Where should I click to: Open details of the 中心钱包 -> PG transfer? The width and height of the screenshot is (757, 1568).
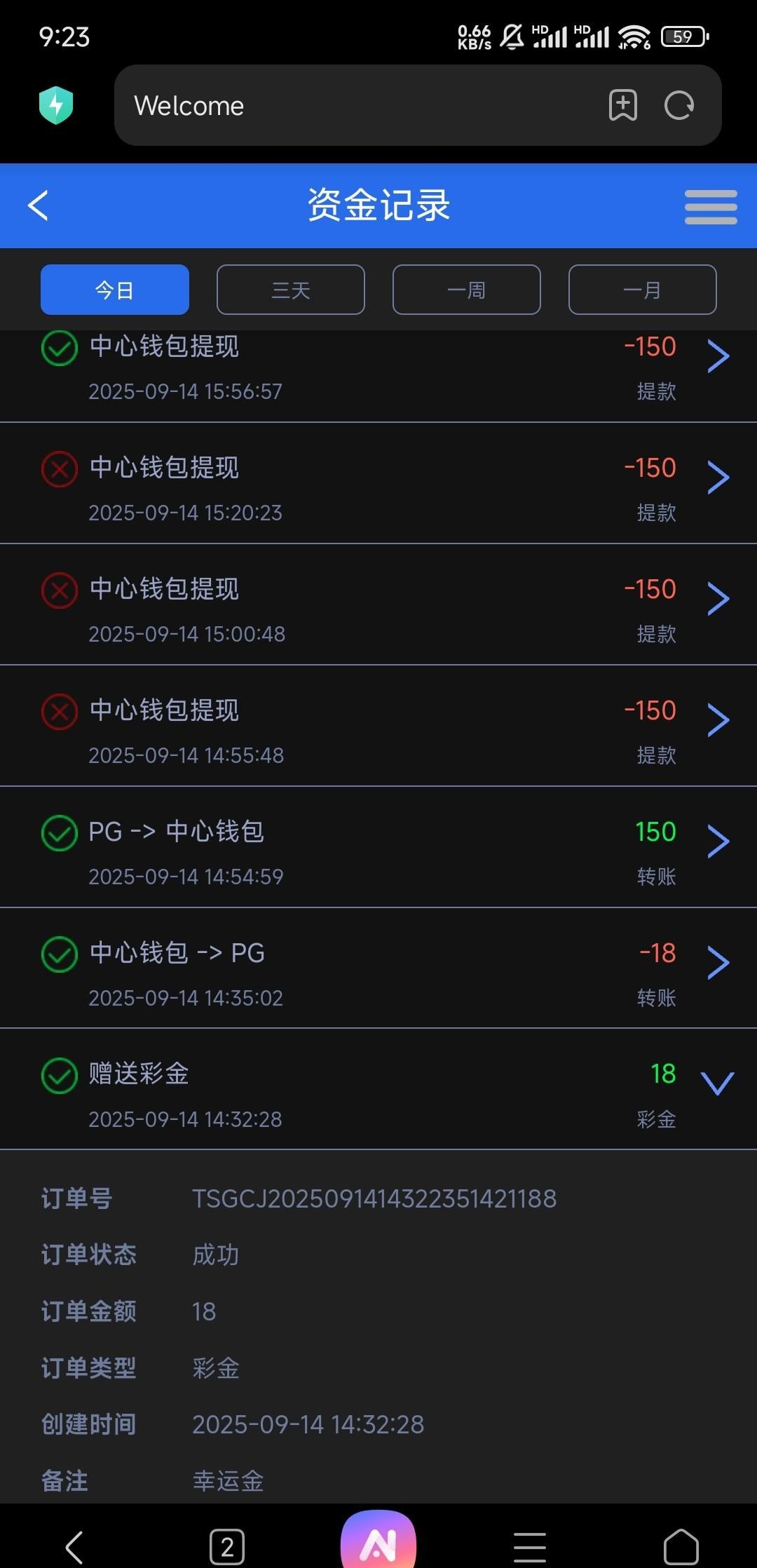pos(718,963)
